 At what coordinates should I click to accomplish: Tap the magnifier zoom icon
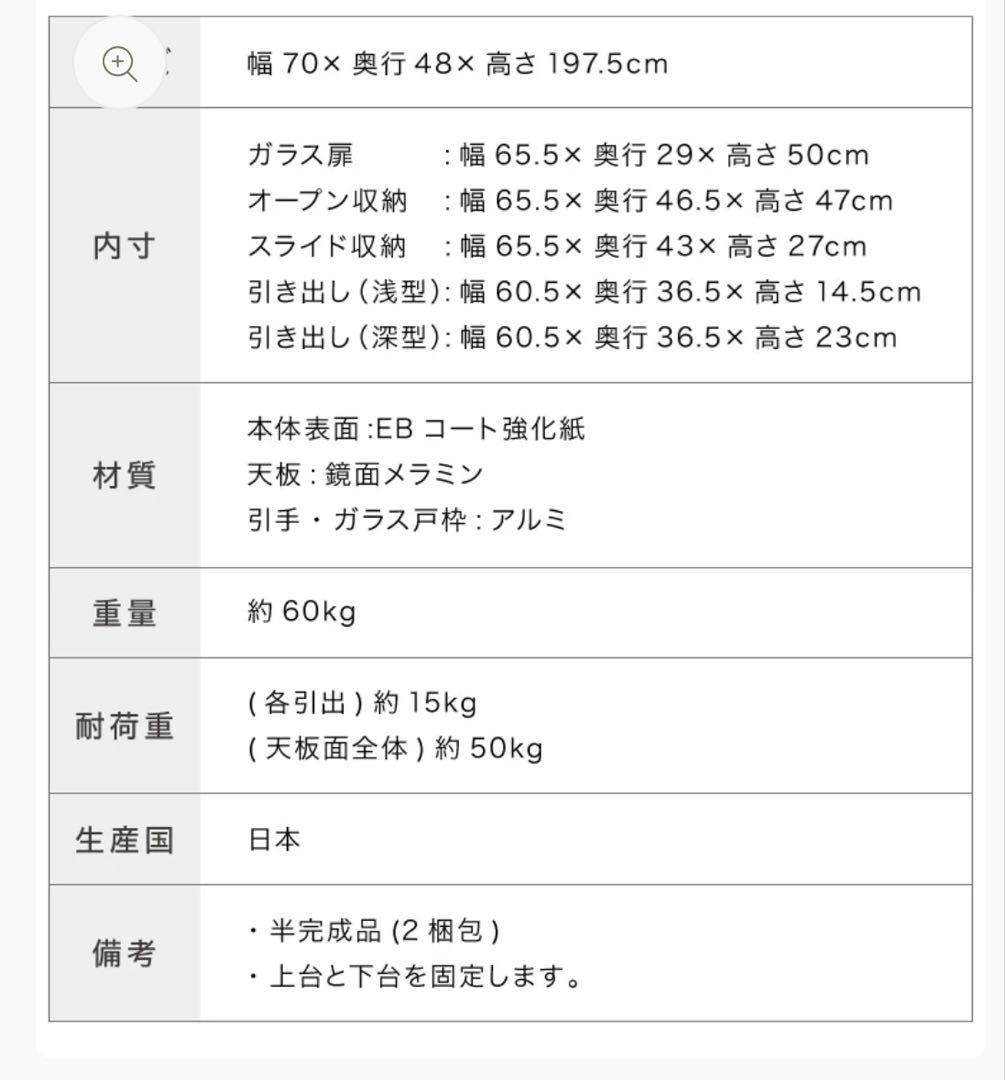pyautogui.click(x=120, y=64)
